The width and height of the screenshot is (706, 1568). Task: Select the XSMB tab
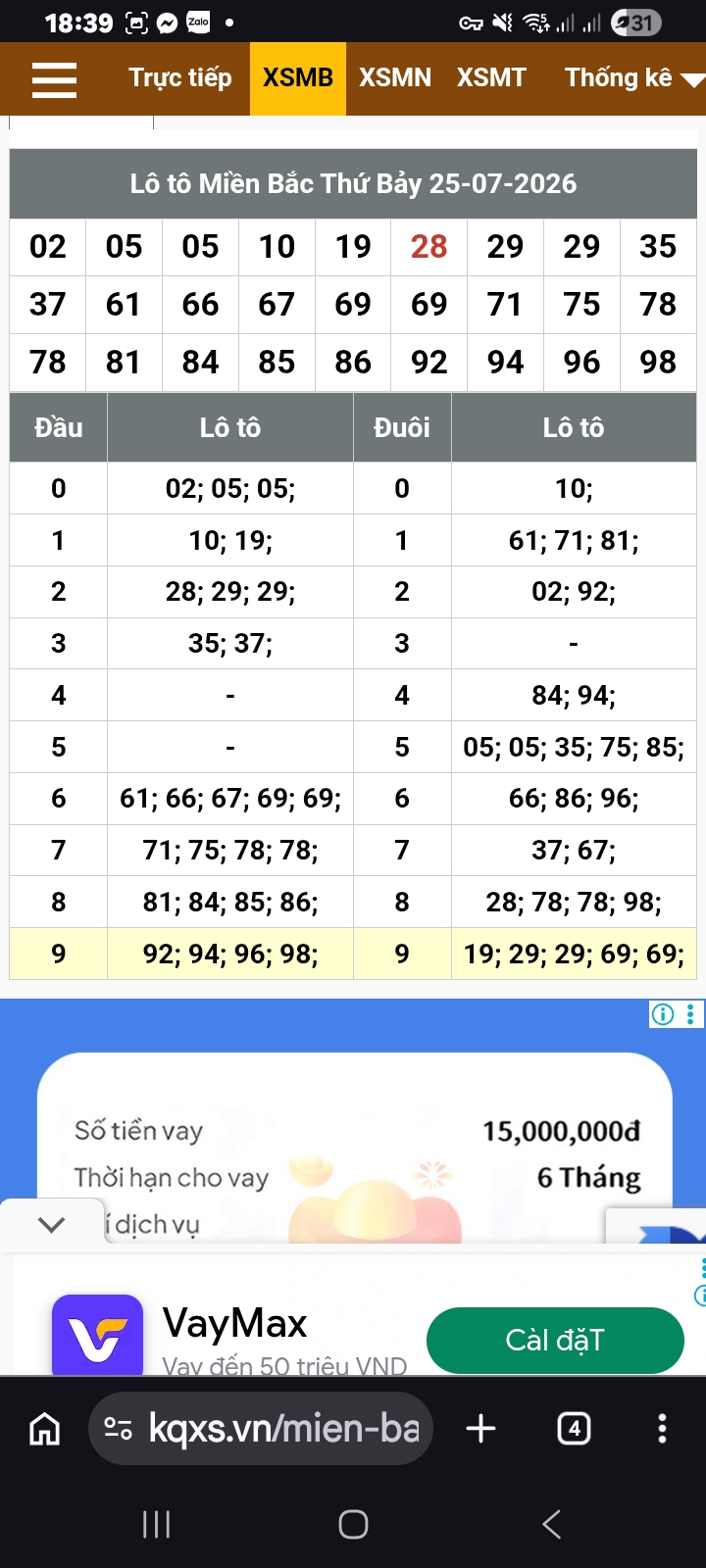[298, 78]
